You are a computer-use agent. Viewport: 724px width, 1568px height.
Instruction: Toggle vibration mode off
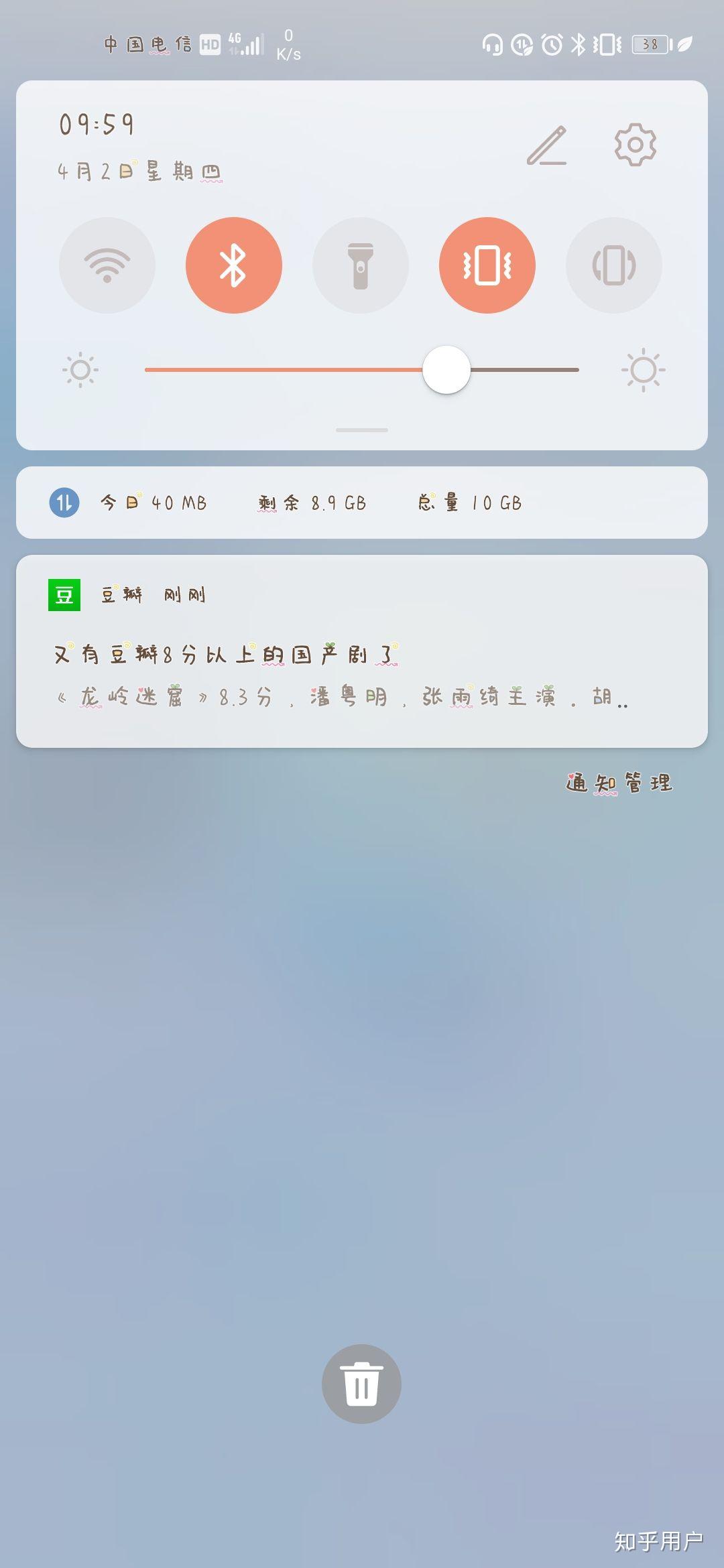coord(487,265)
